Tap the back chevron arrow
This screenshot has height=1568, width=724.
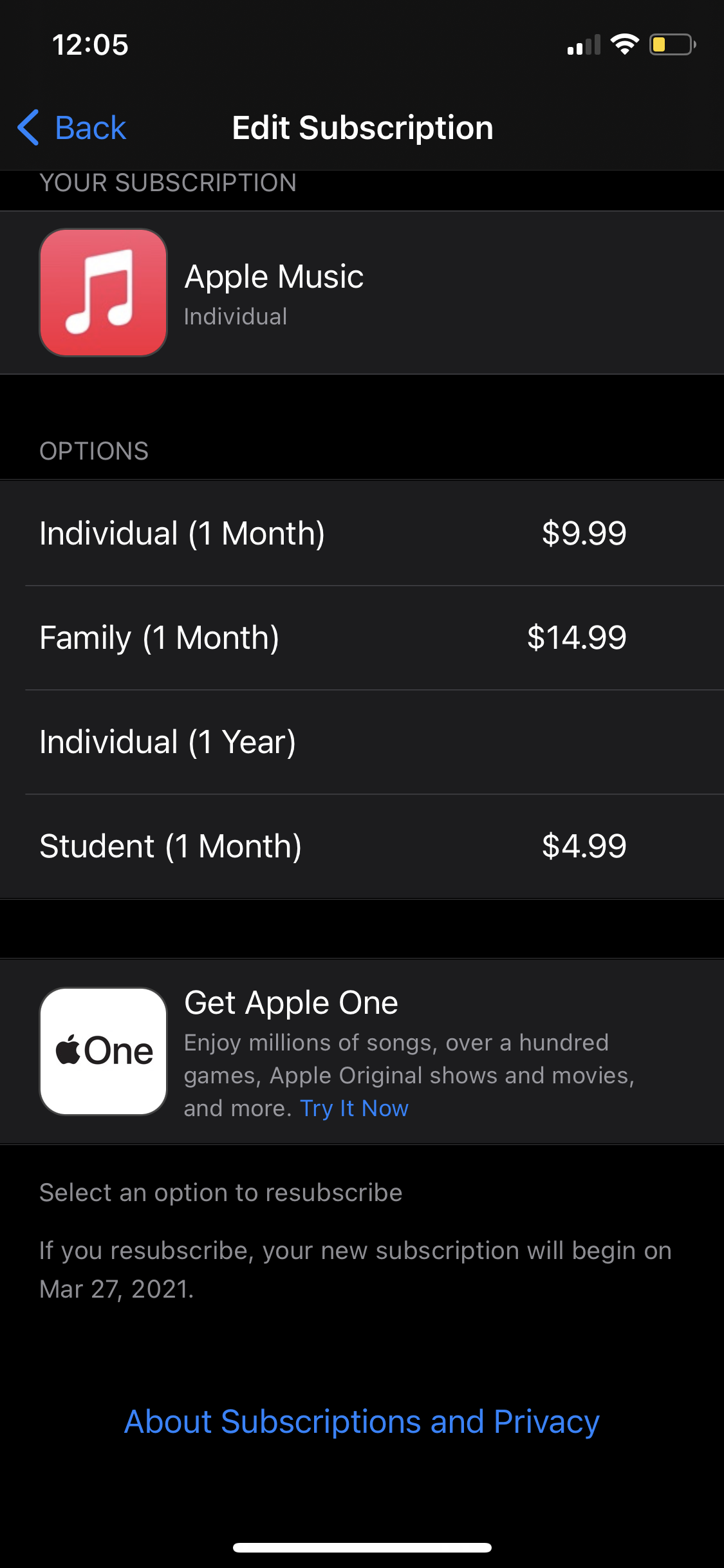tap(28, 127)
